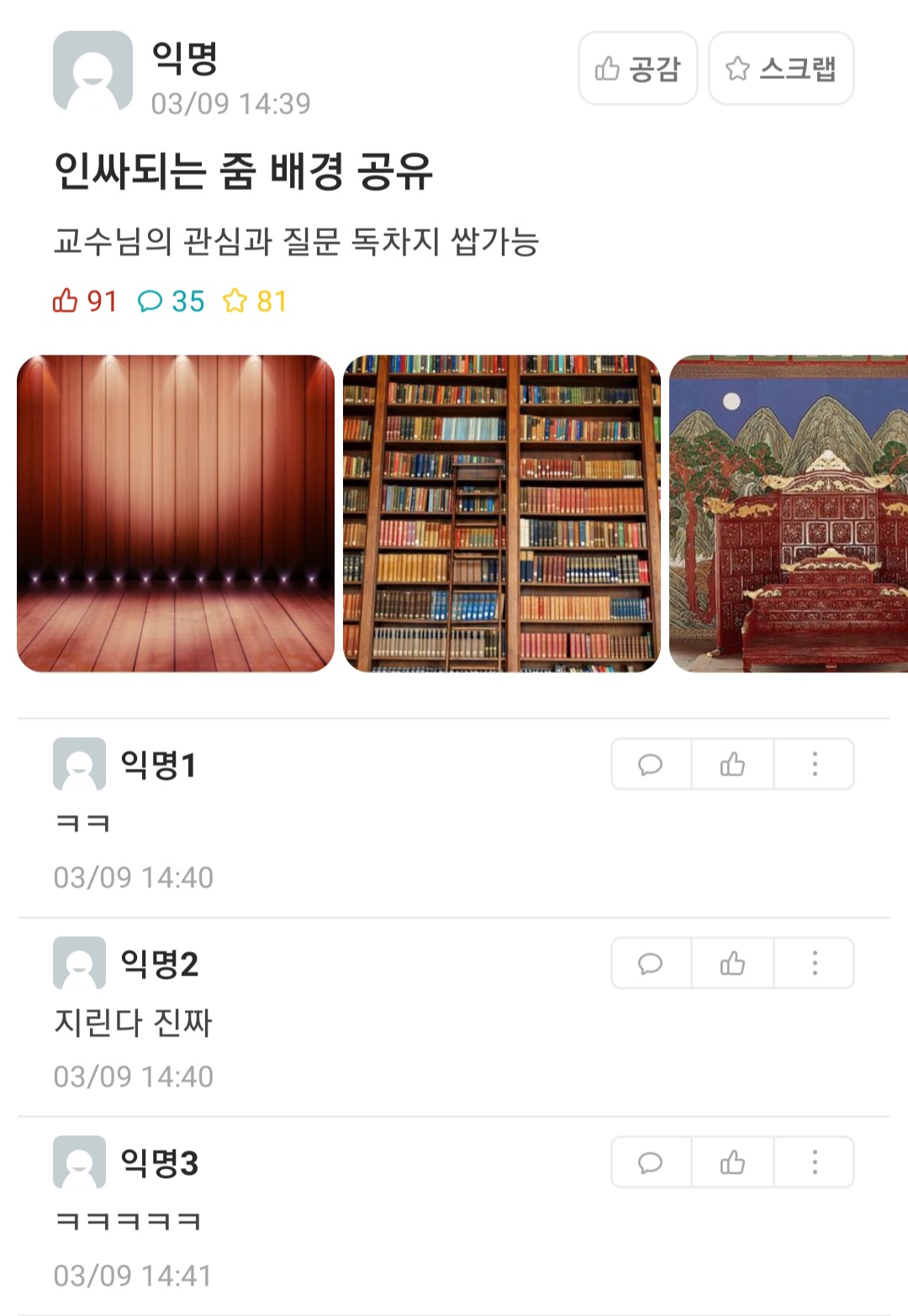Reply to 익명2's comment
The height and width of the screenshot is (1316, 908).
point(651,964)
